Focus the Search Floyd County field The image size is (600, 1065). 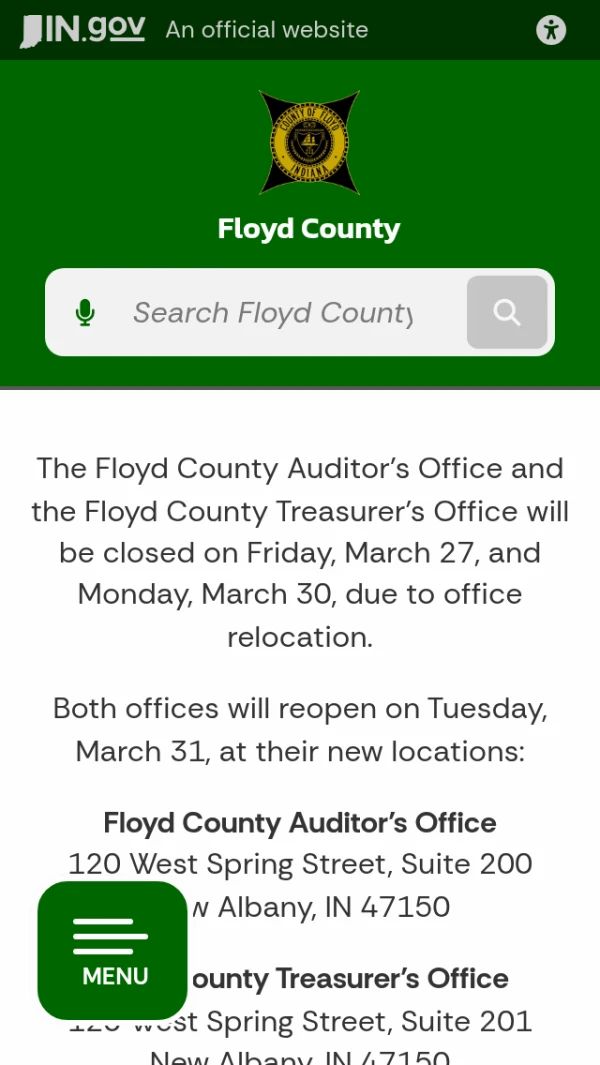[273, 313]
